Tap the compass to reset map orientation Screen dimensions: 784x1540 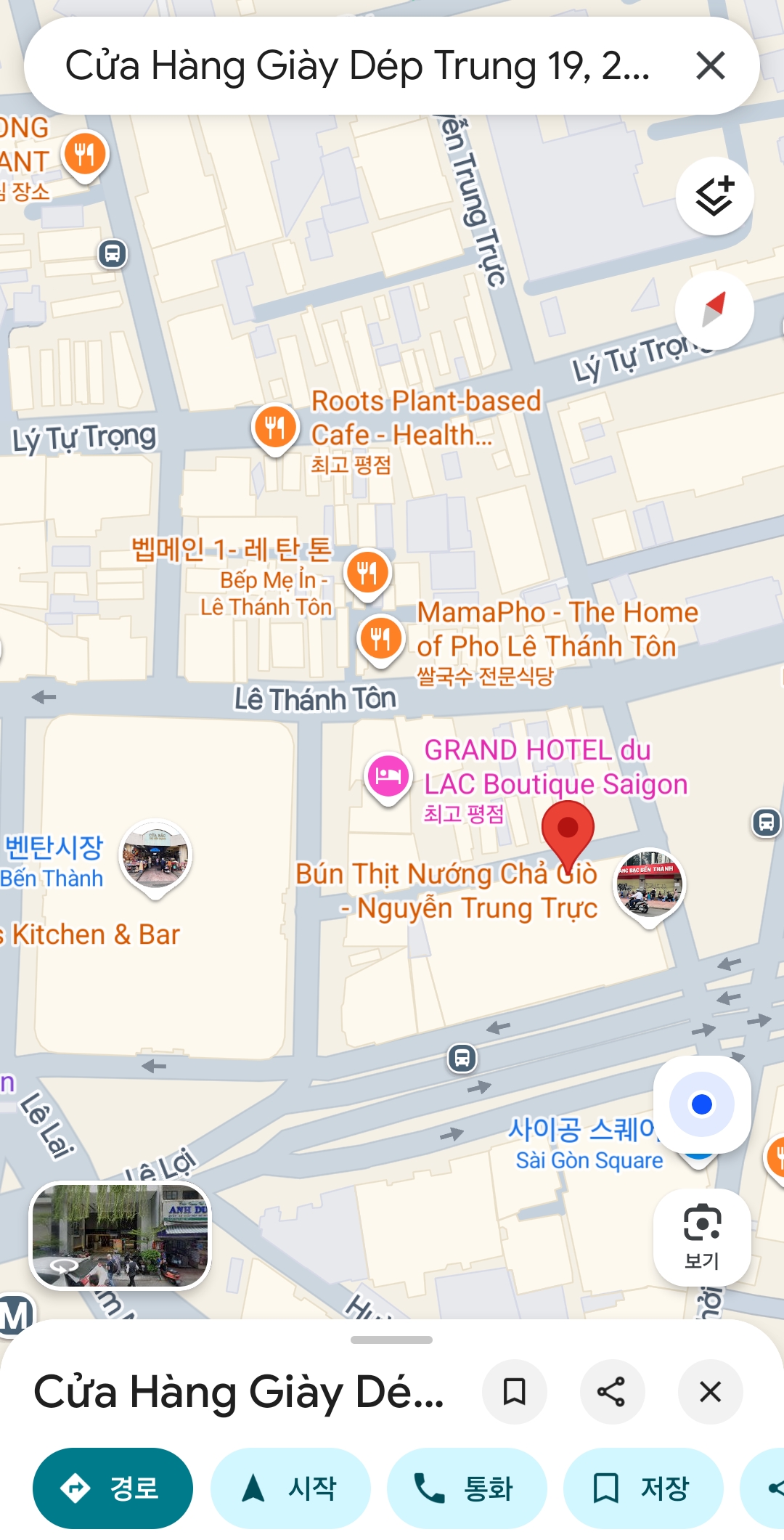point(714,310)
